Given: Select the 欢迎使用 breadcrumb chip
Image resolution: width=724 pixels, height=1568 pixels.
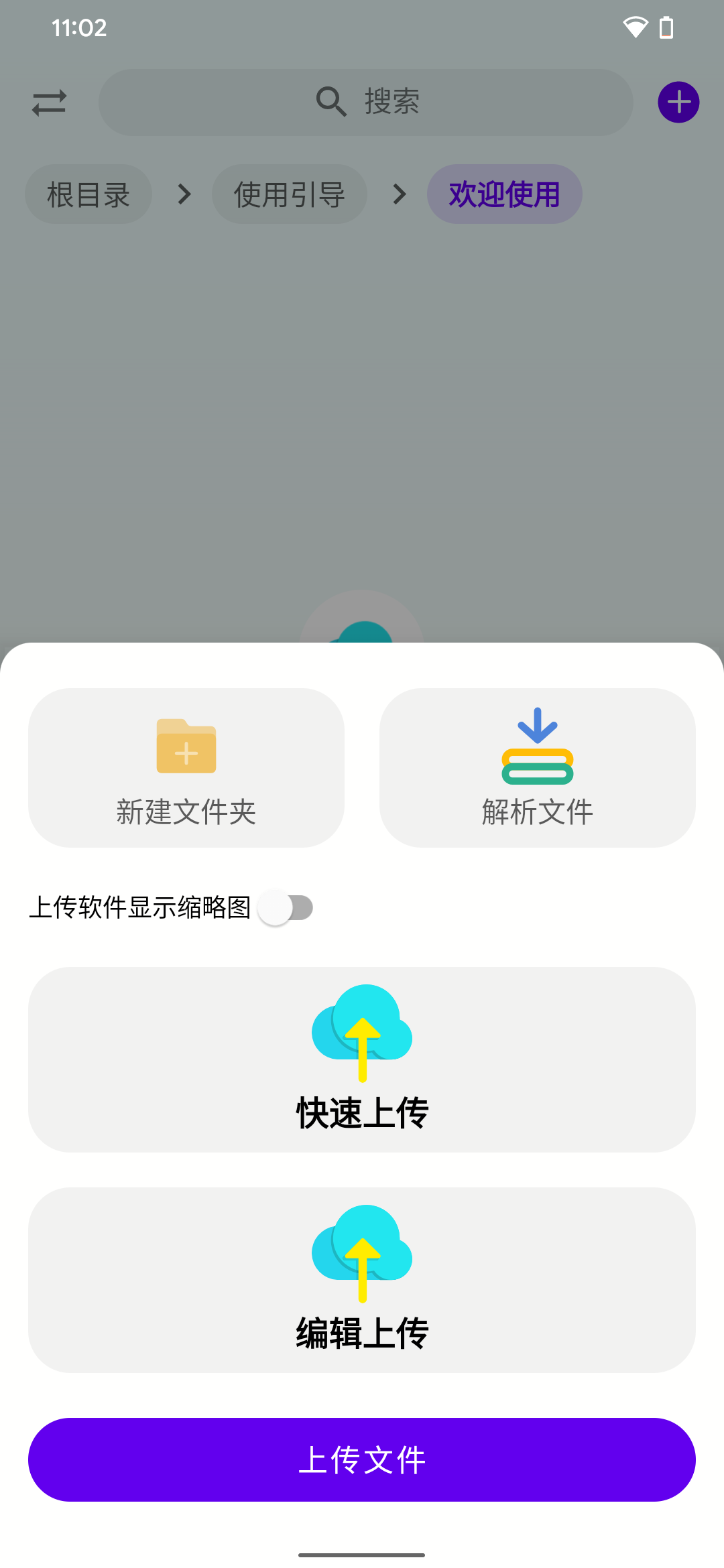Looking at the screenshot, I should click(504, 194).
